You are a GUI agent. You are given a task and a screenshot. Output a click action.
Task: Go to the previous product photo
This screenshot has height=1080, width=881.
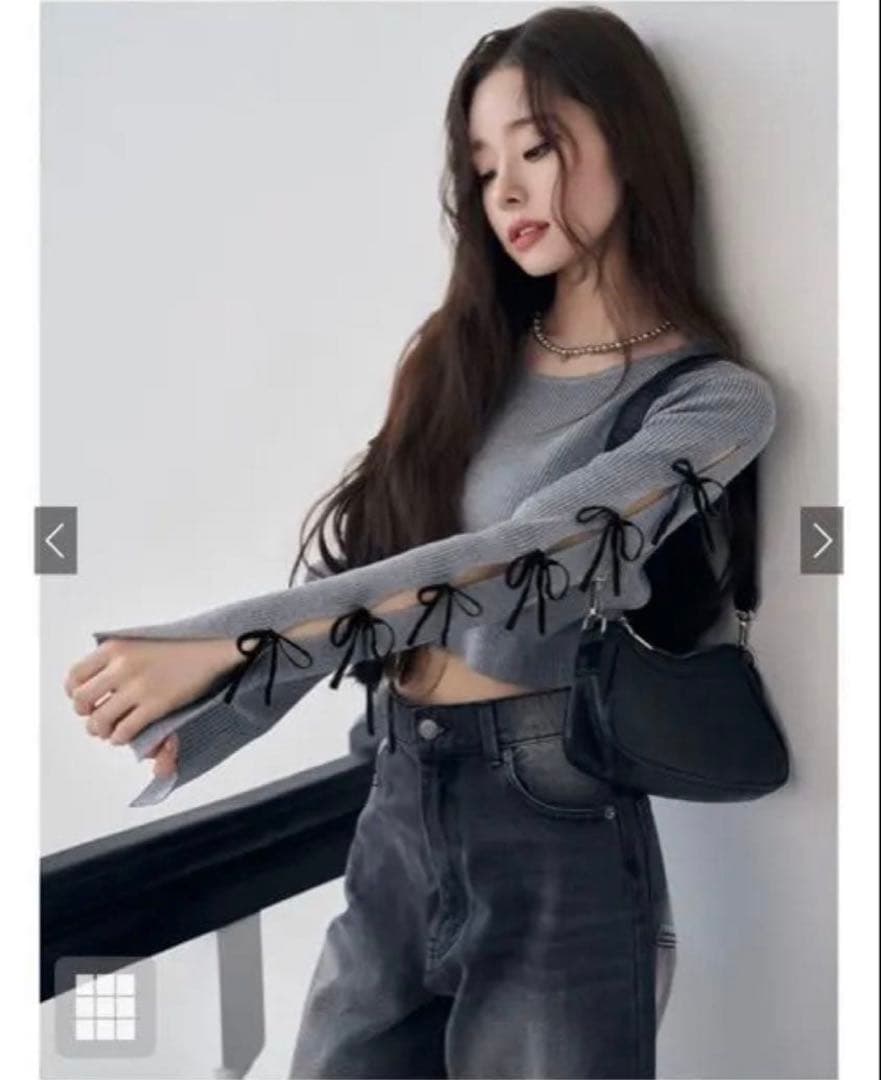tap(56, 540)
